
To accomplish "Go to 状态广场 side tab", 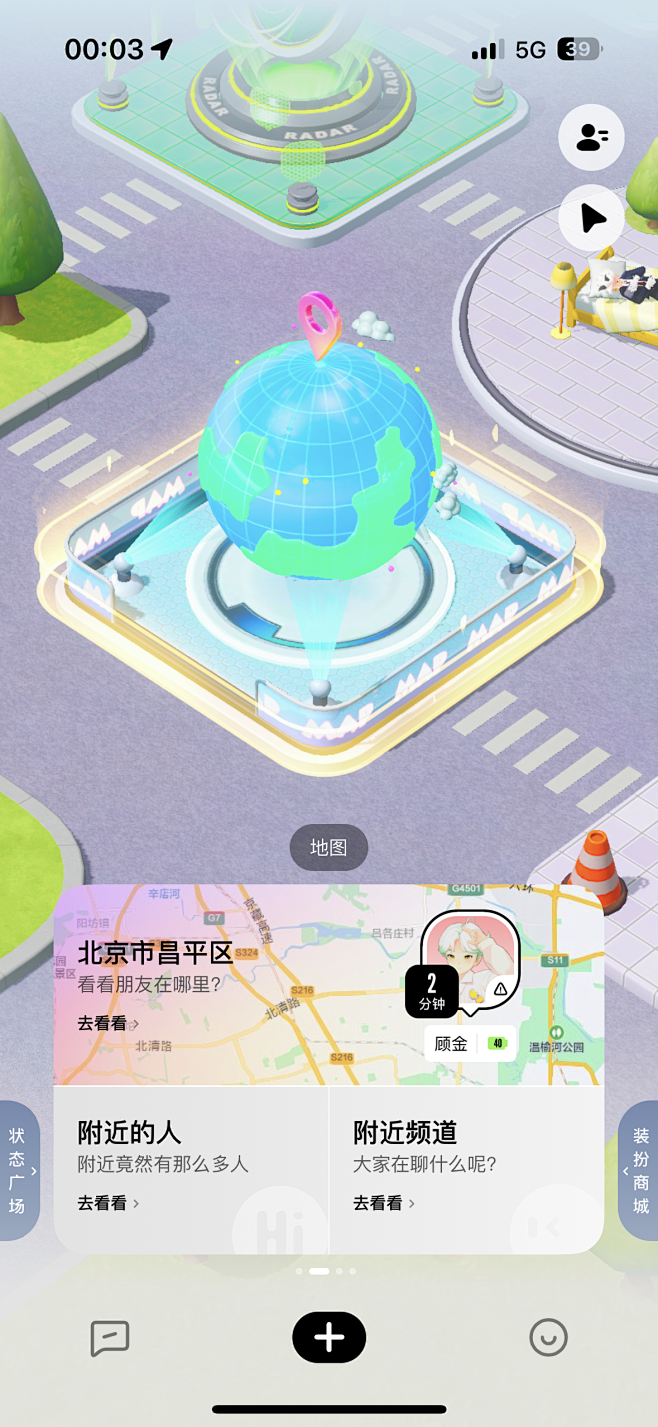I will click(18, 1170).
